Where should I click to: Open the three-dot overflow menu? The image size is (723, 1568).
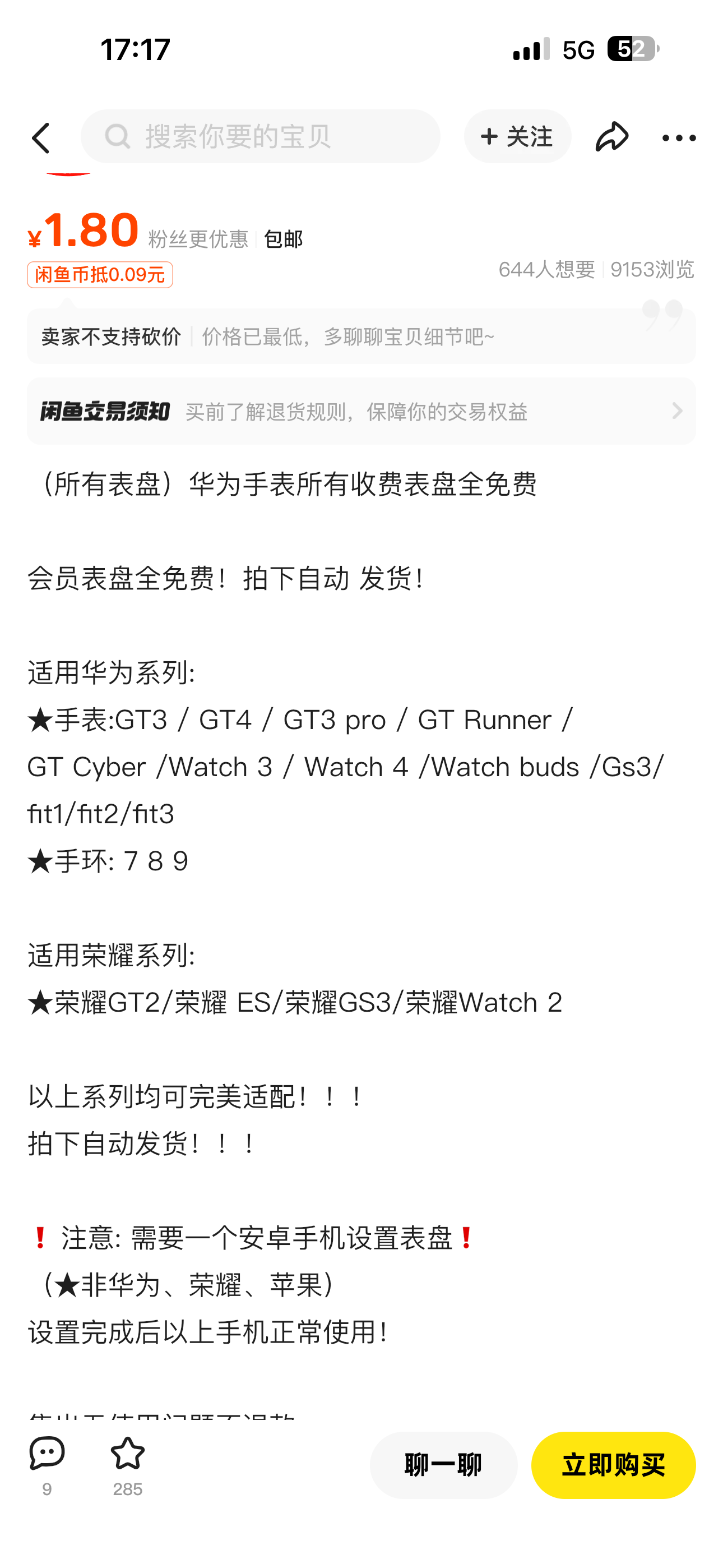[678, 137]
